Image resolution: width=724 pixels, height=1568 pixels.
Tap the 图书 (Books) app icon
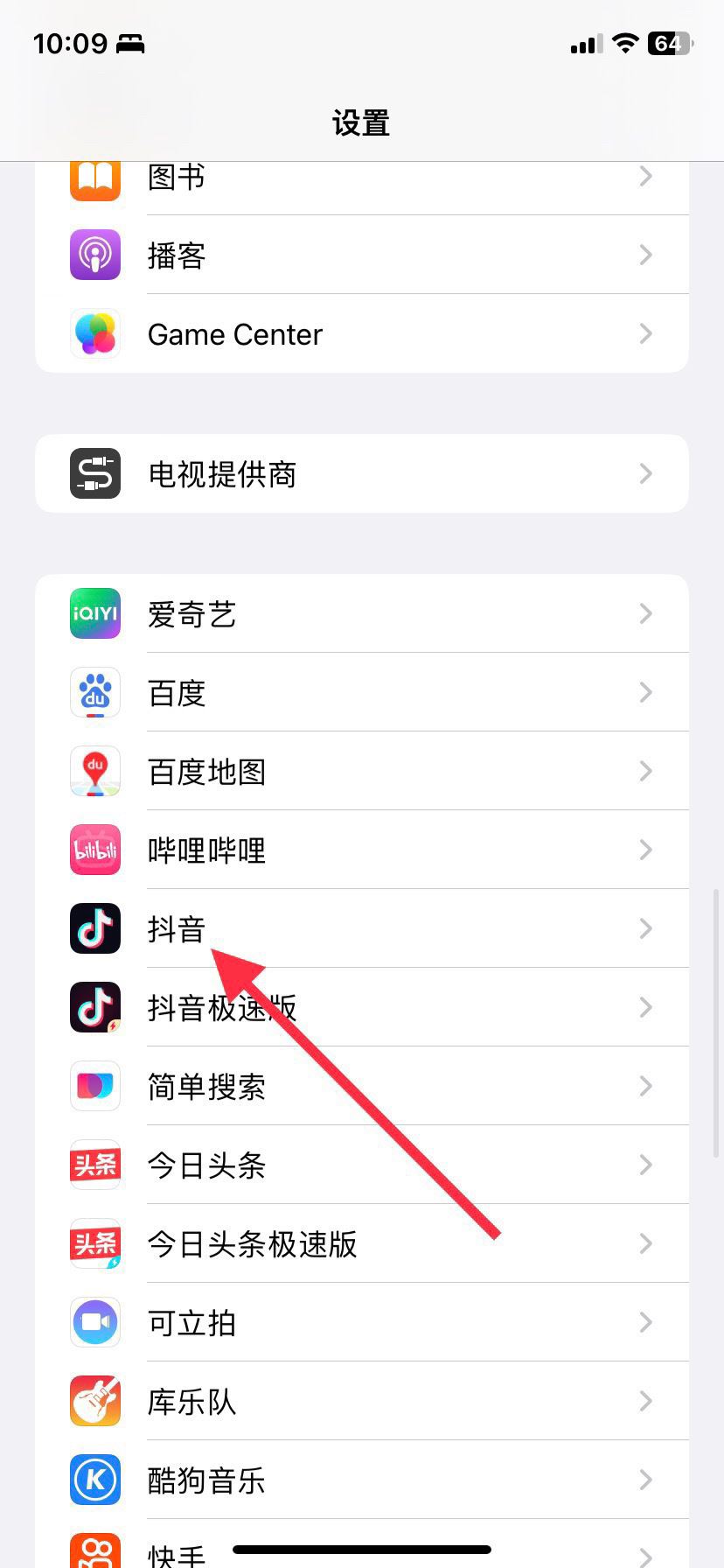point(94,176)
